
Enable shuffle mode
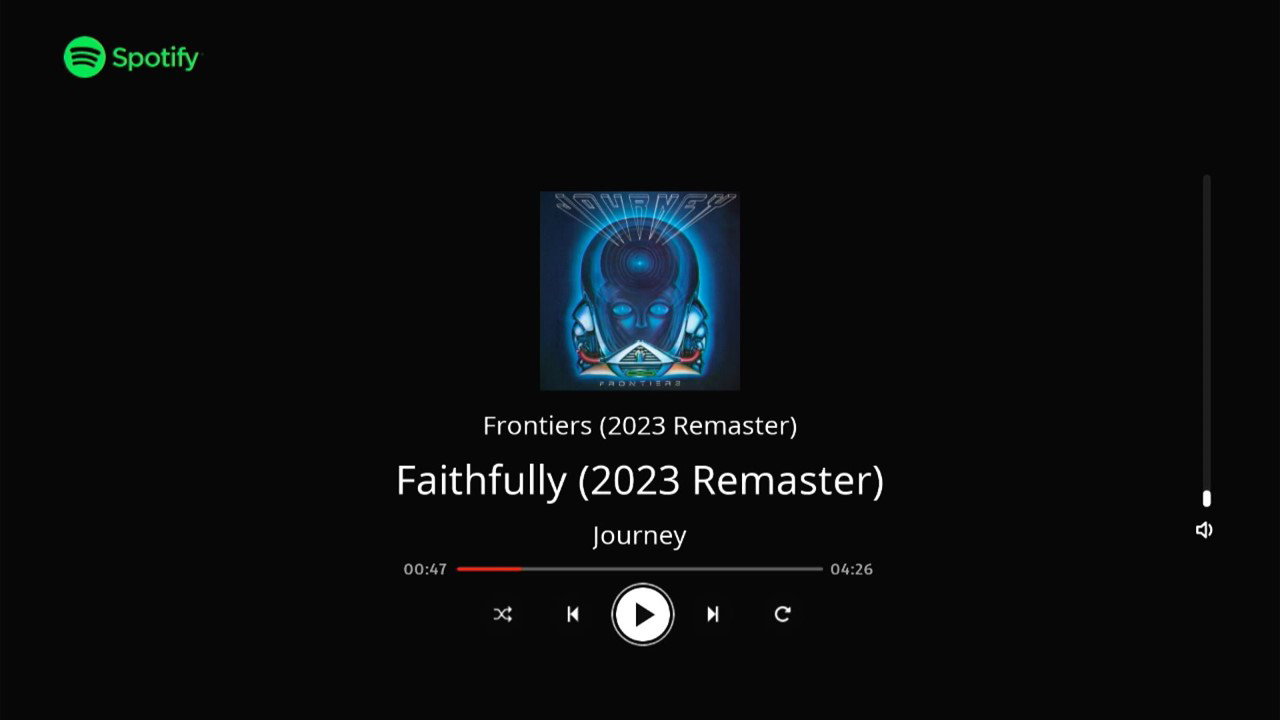click(x=503, y=614)
